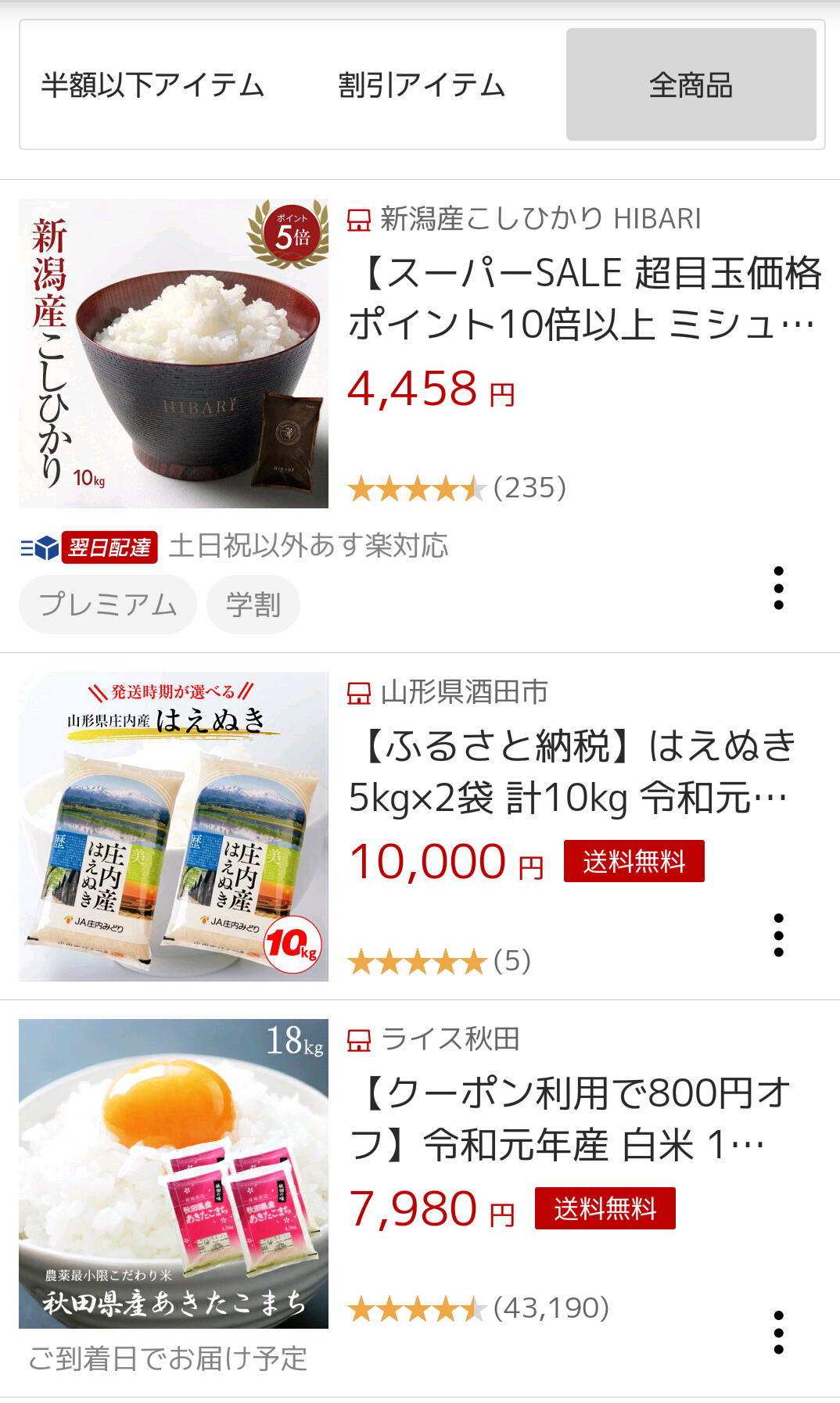Open overflow menu for あきたこまち item

pyautogui.click(x=778, y=1333)
